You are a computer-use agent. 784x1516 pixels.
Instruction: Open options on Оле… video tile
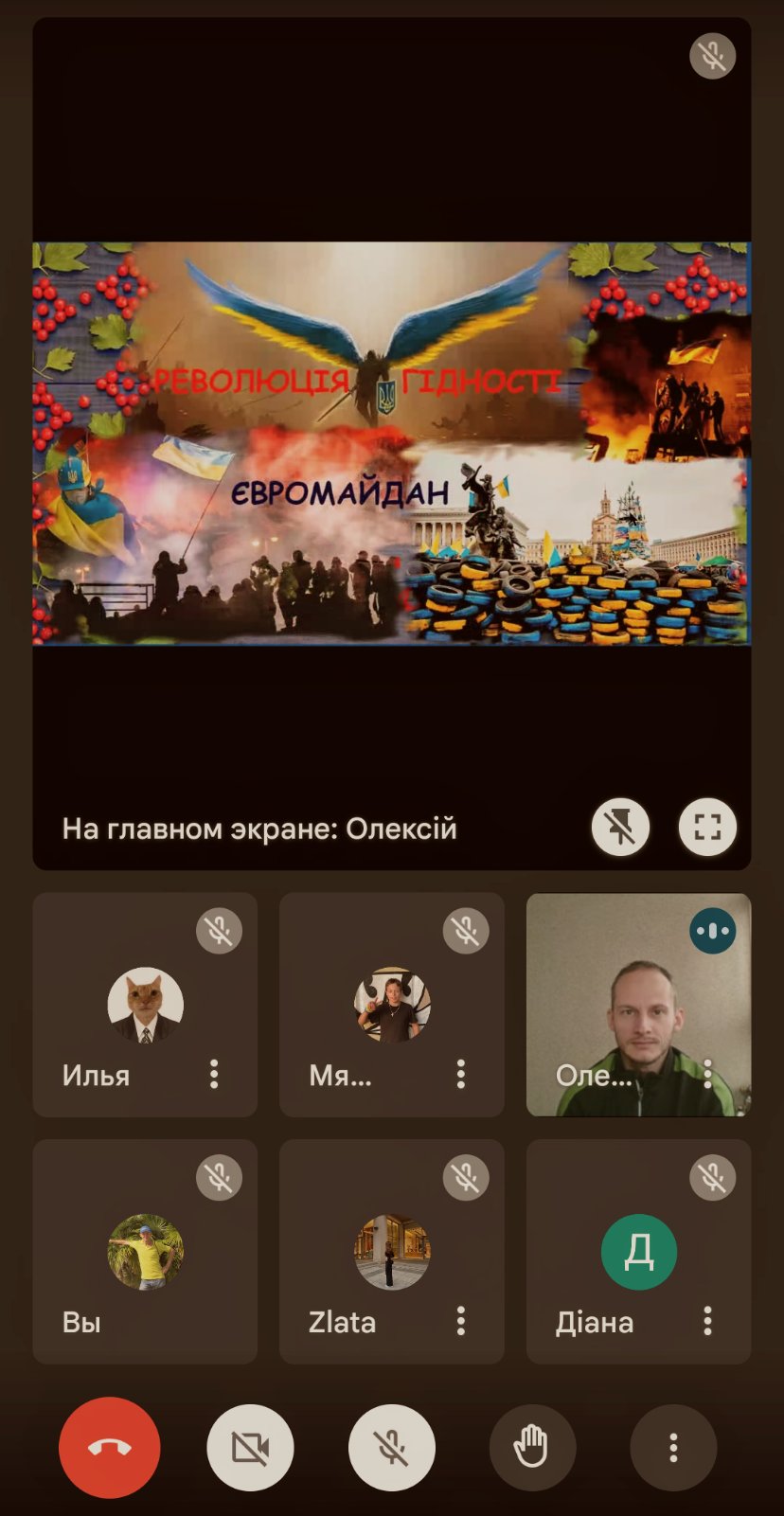pyautogui.click(x=707, y=1074)
